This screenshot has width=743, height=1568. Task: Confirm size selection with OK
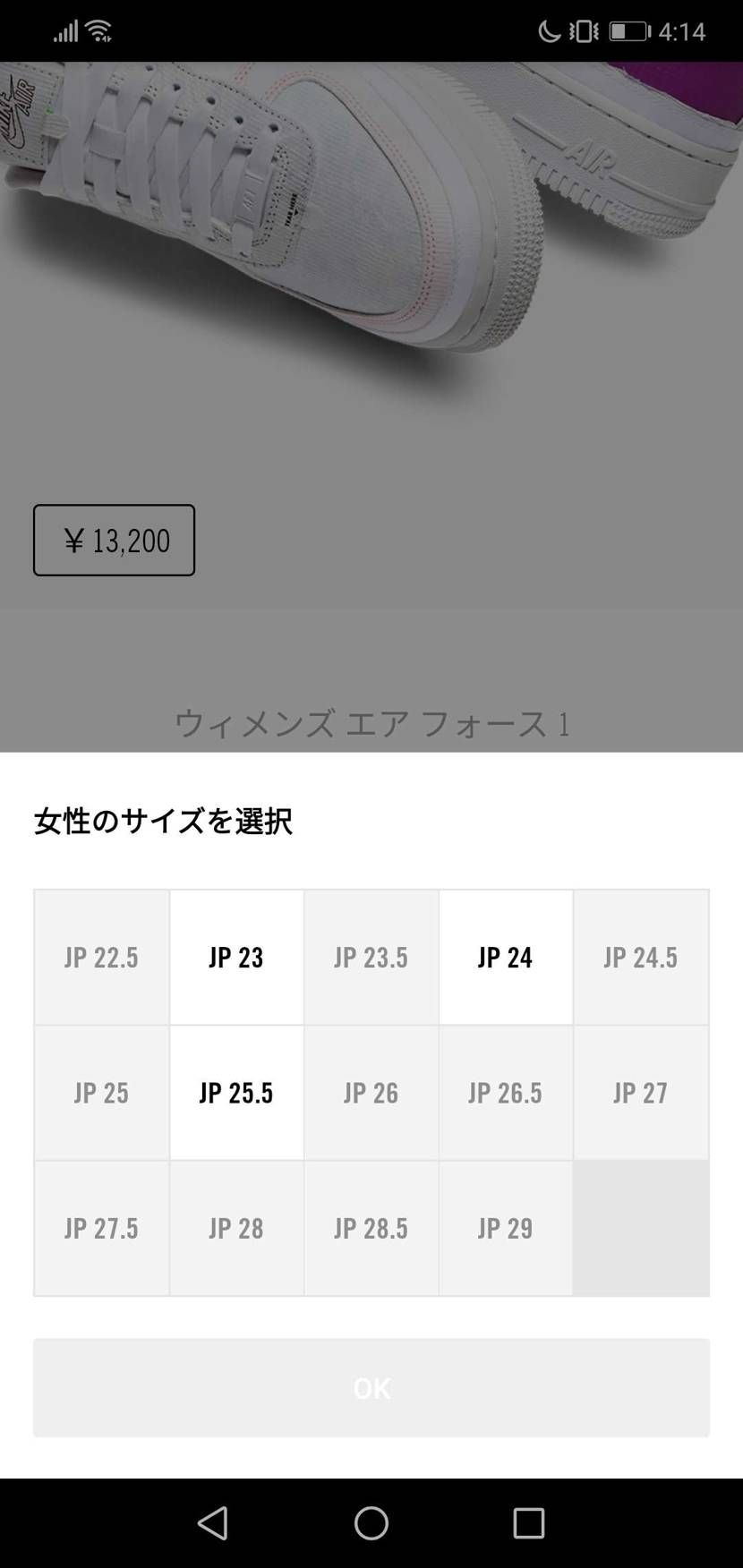coord(371,1387)
